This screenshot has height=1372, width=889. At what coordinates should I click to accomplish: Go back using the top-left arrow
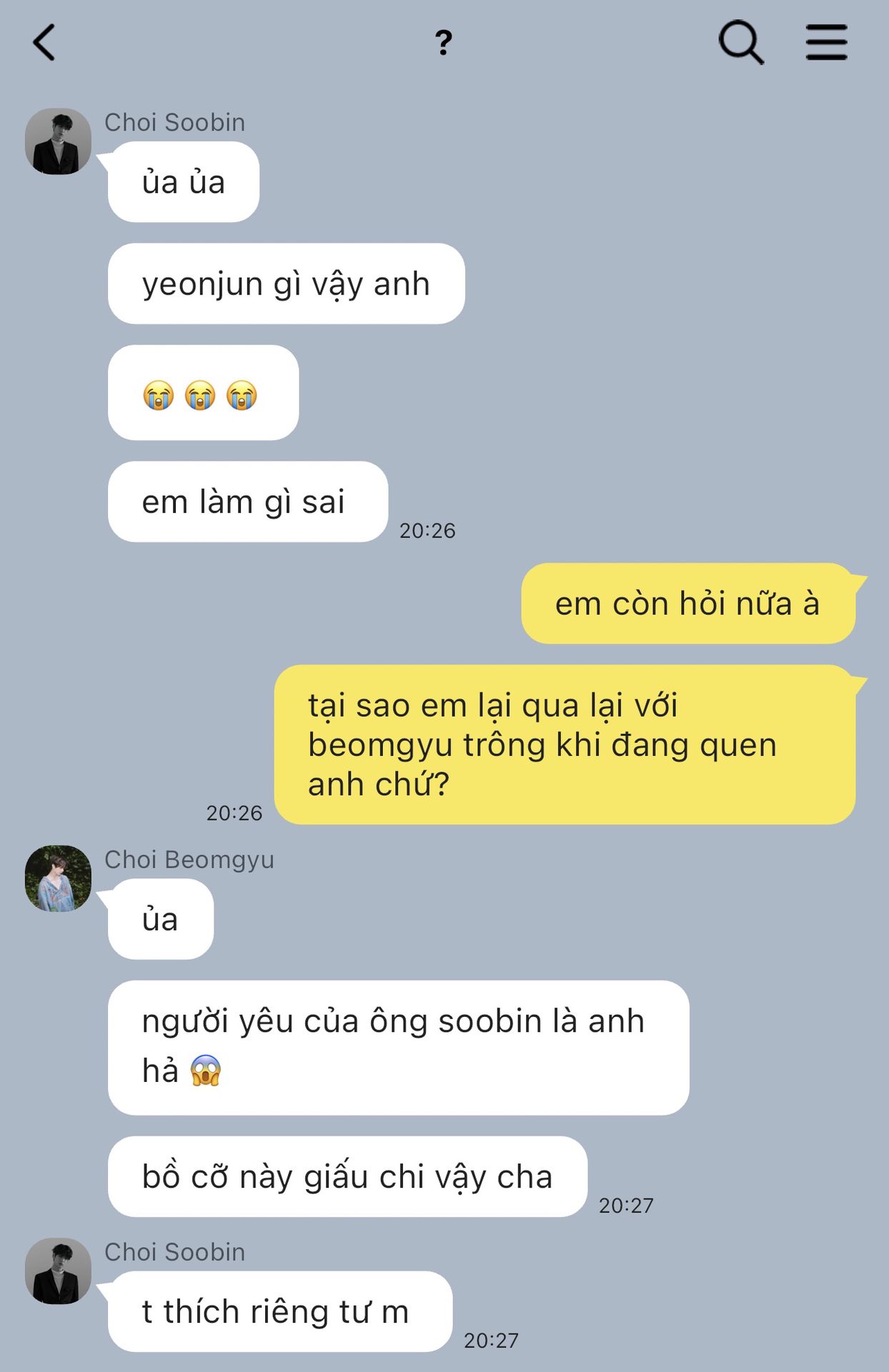(44, 43)
